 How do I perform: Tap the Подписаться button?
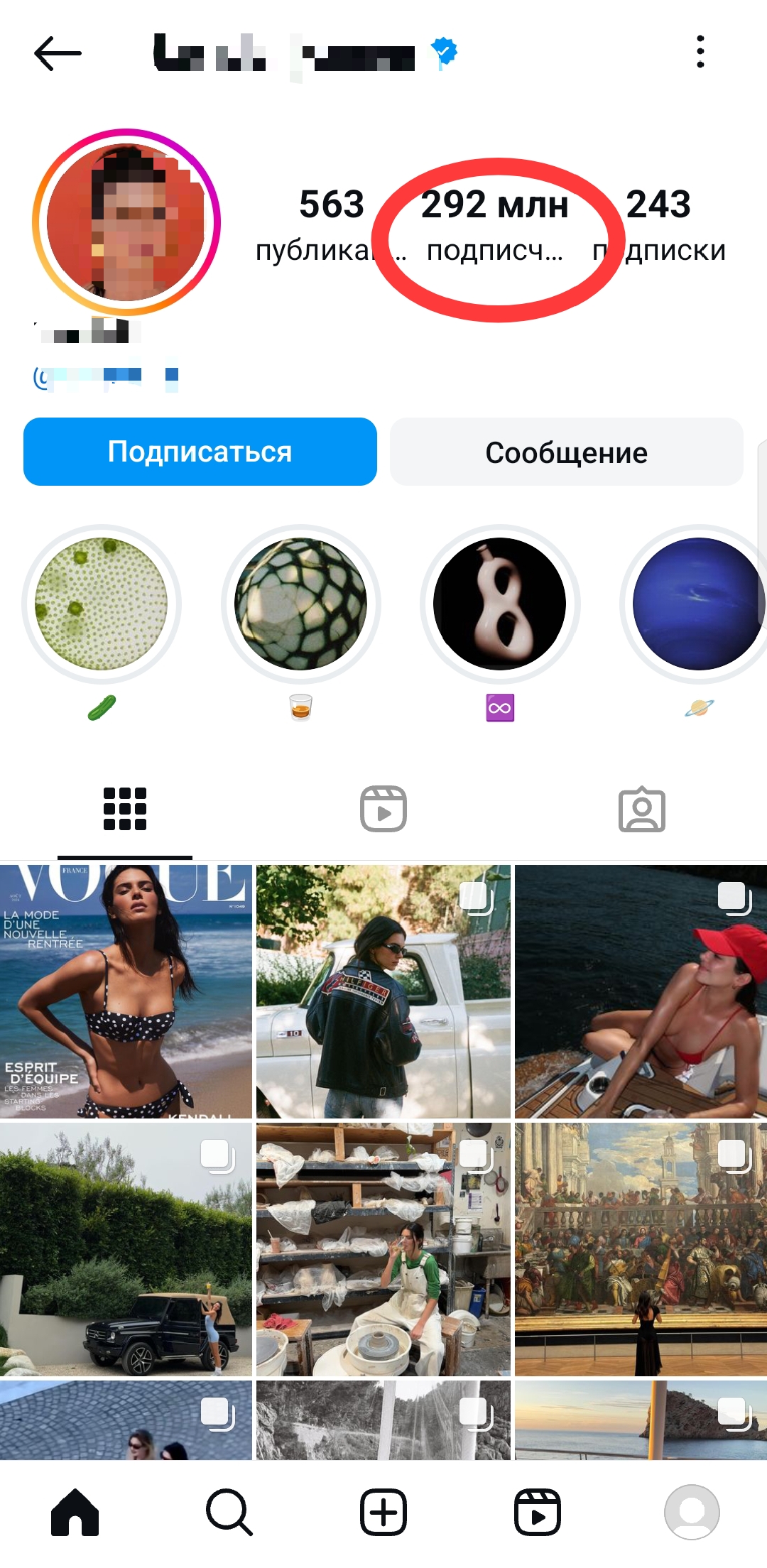point(200,452)
